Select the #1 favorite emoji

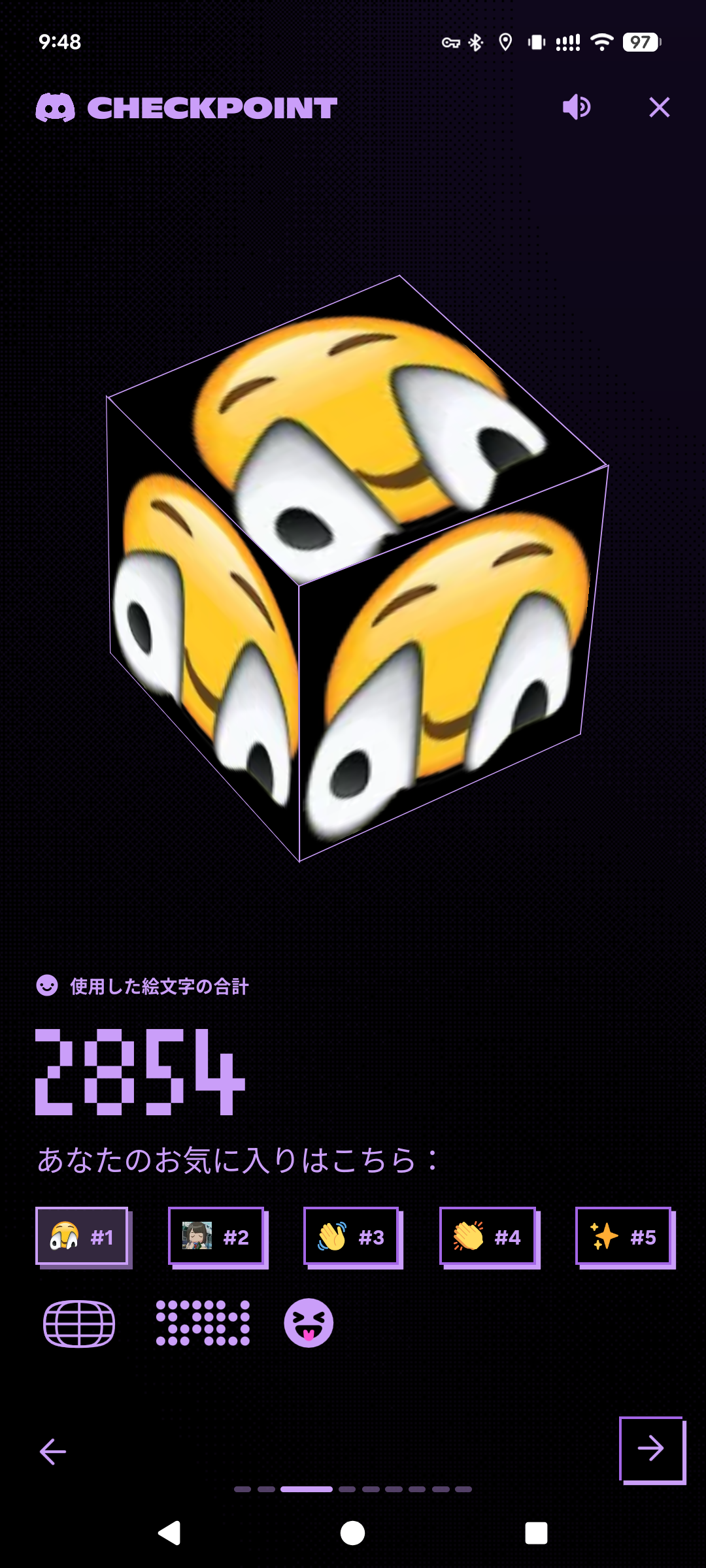tap(82, 1236)
